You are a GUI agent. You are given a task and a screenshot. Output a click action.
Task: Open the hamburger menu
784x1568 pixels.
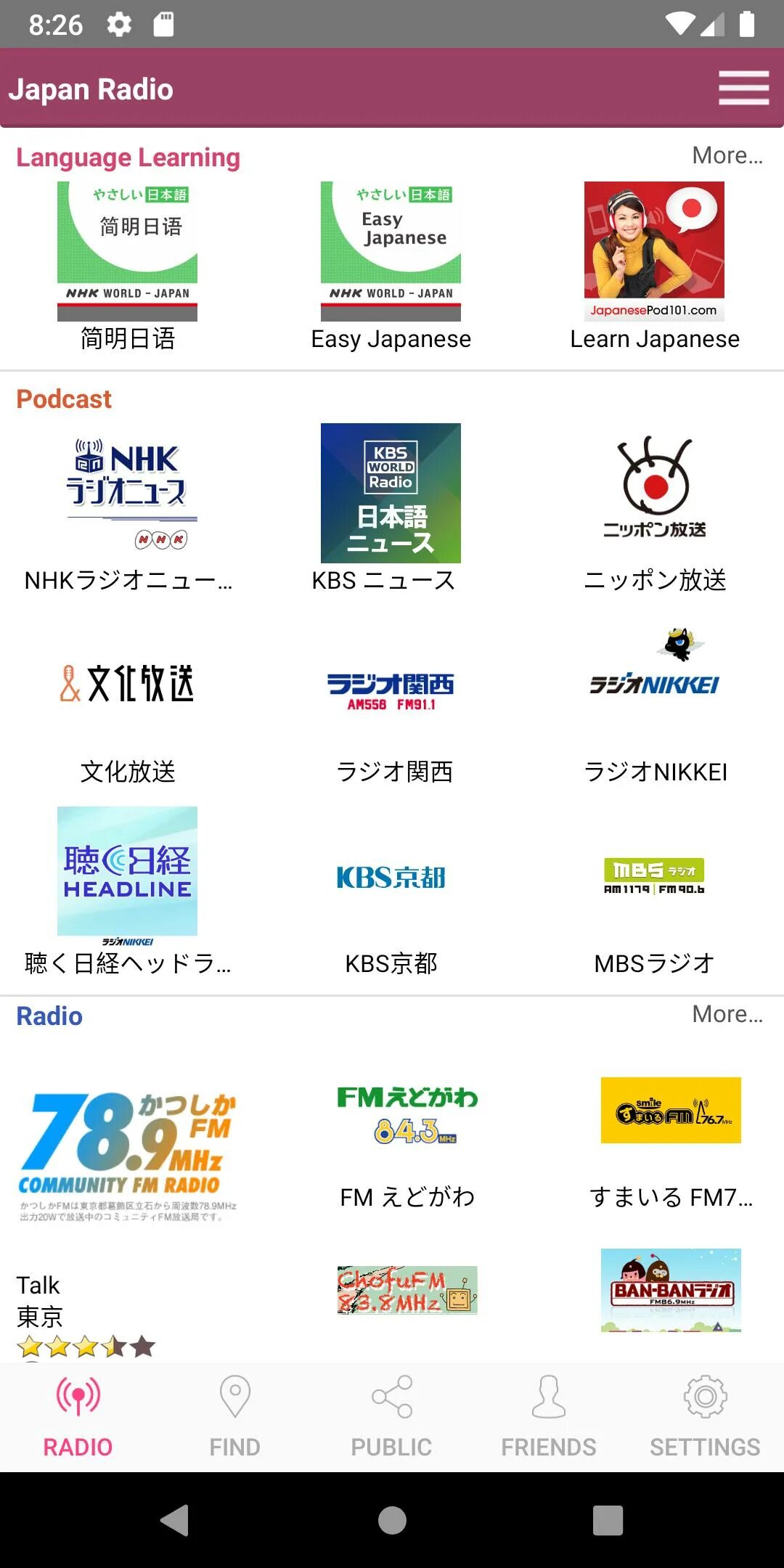click(743, 88)
